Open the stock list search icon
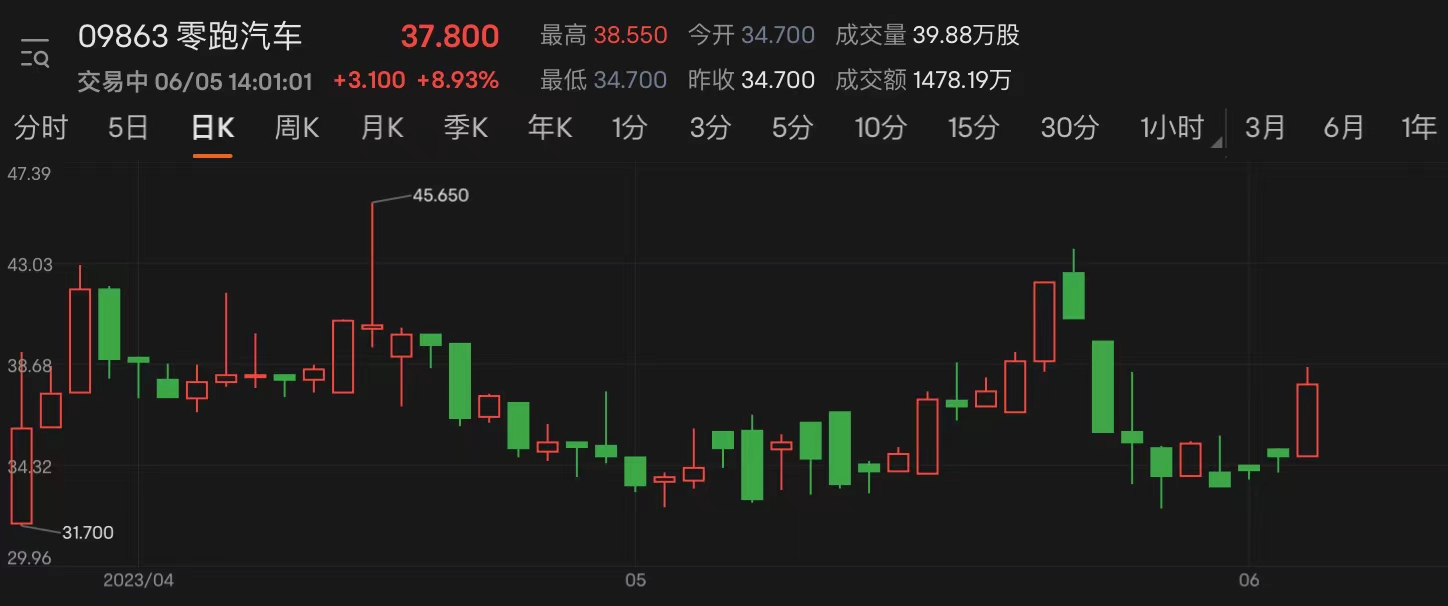Screen dimensions: 1448x606 35,52
